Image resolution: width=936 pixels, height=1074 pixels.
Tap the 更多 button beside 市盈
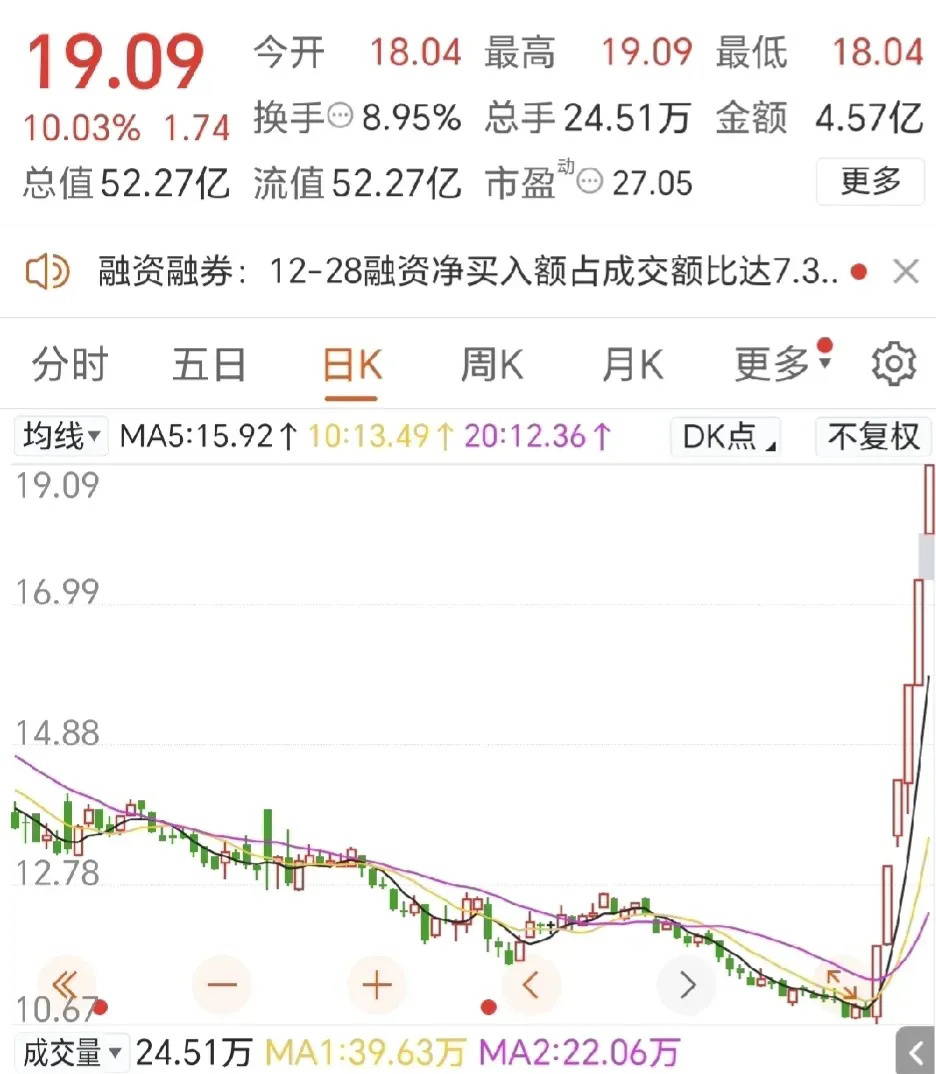tap(870, 182)
